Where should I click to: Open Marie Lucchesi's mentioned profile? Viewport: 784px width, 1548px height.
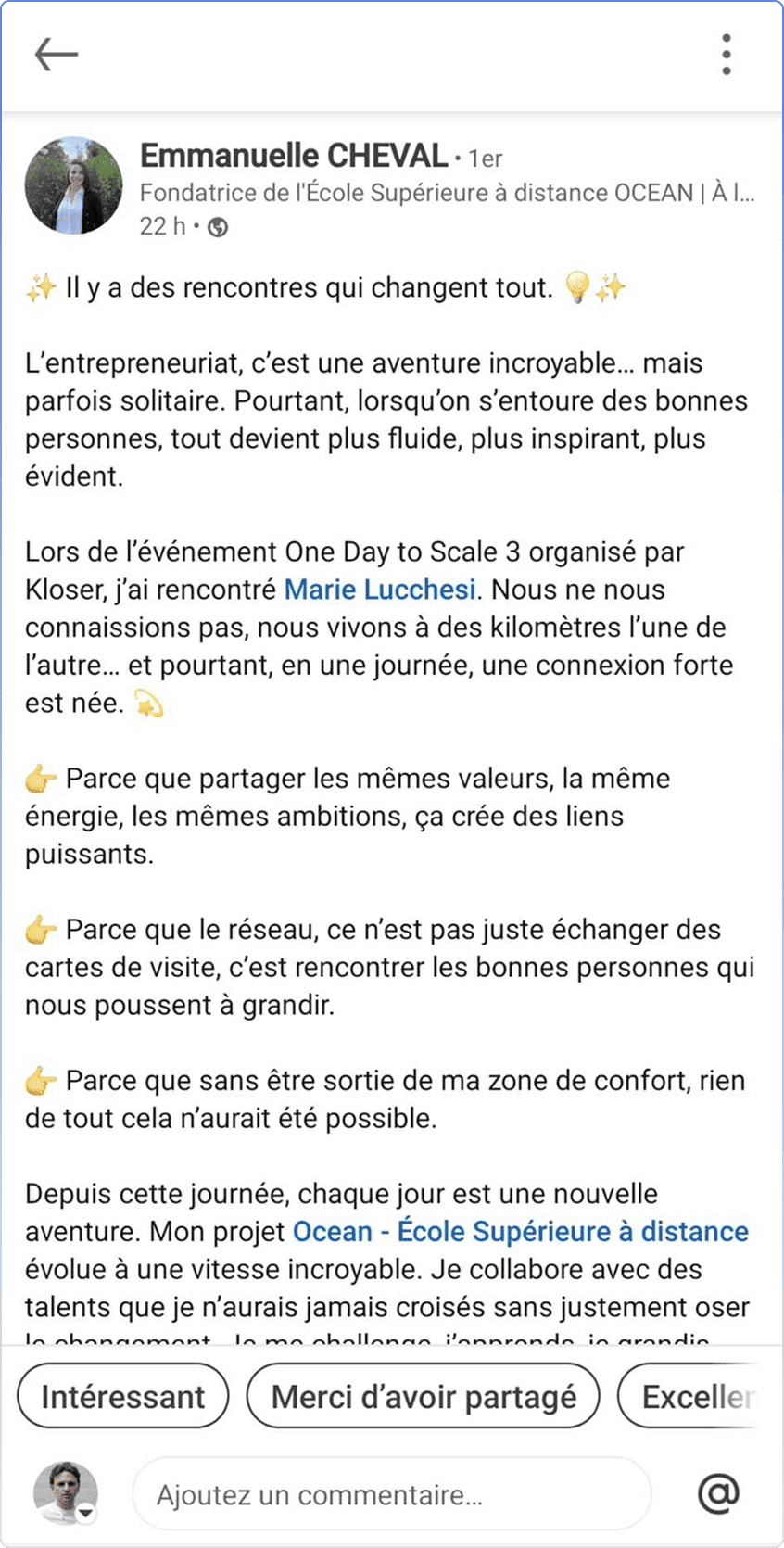coord(380,590)
